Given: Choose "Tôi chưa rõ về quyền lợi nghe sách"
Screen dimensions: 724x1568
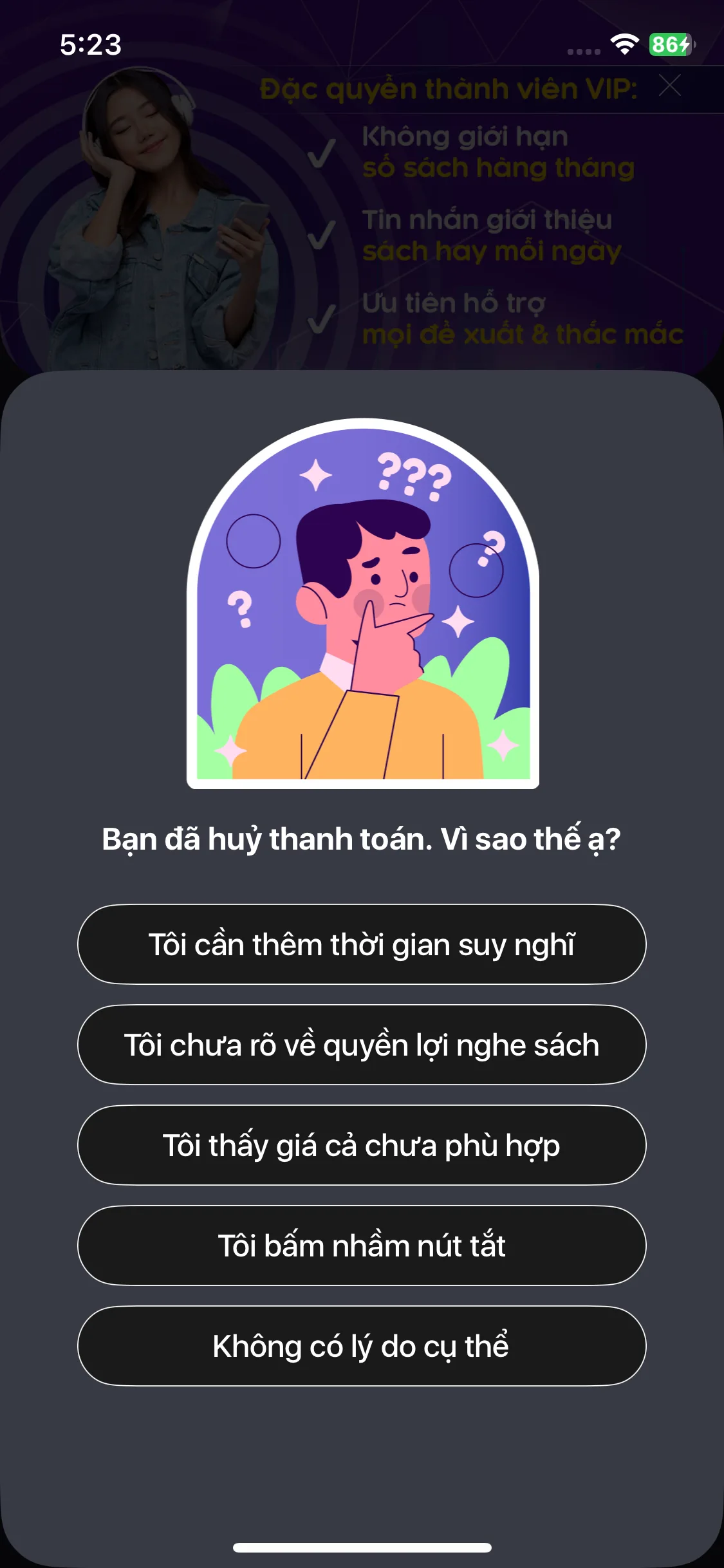Looking at the screenshot, I should (x=362, y=1045).
